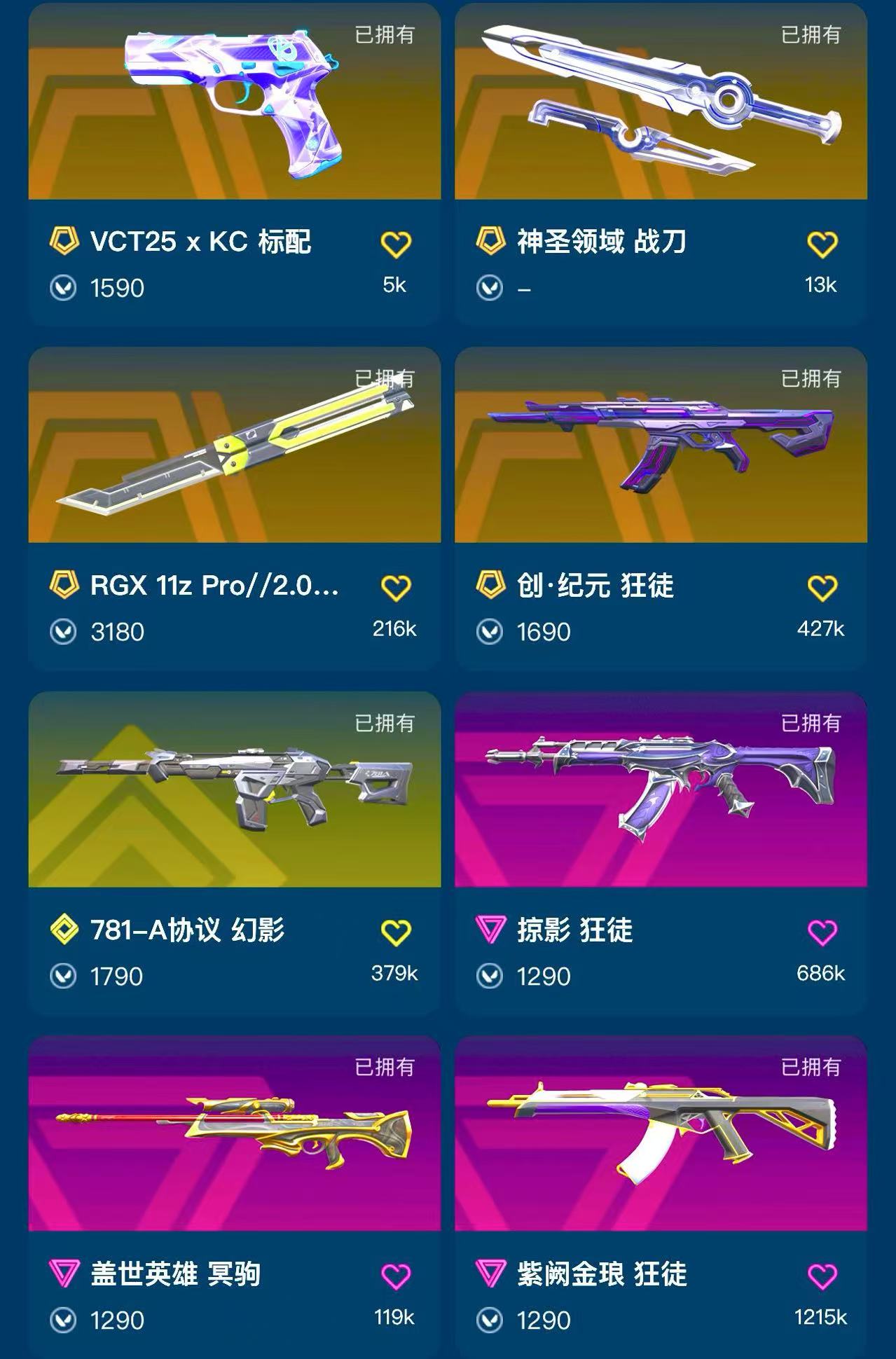
Task: Like the 掠影 狂徒 skin
Action: [822, 933]
